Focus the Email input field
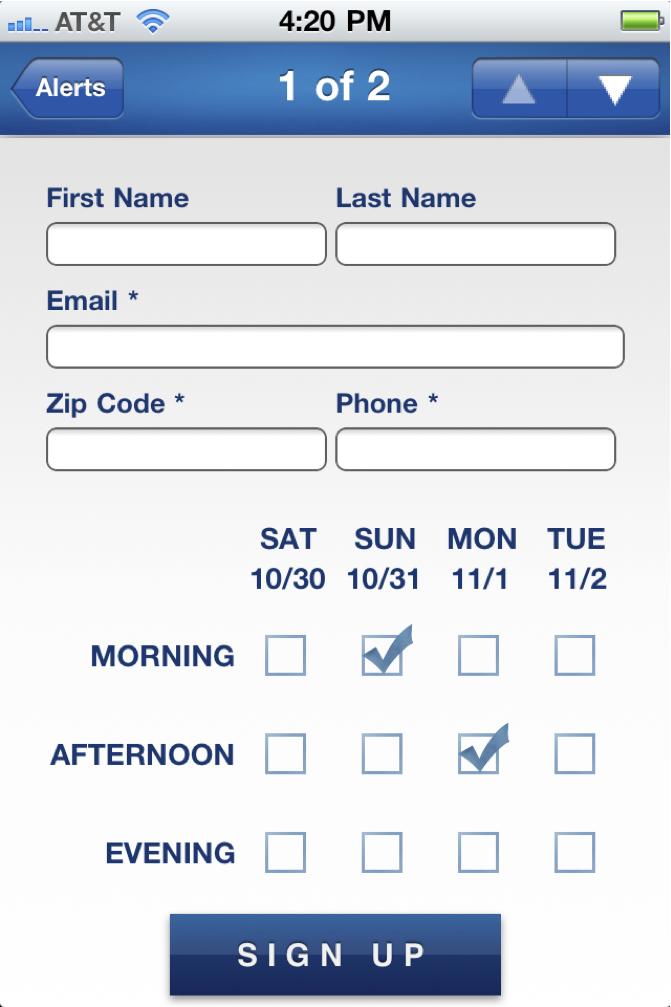The height and width of the screenshot is (1007, 671). click(x=335, y=347)
